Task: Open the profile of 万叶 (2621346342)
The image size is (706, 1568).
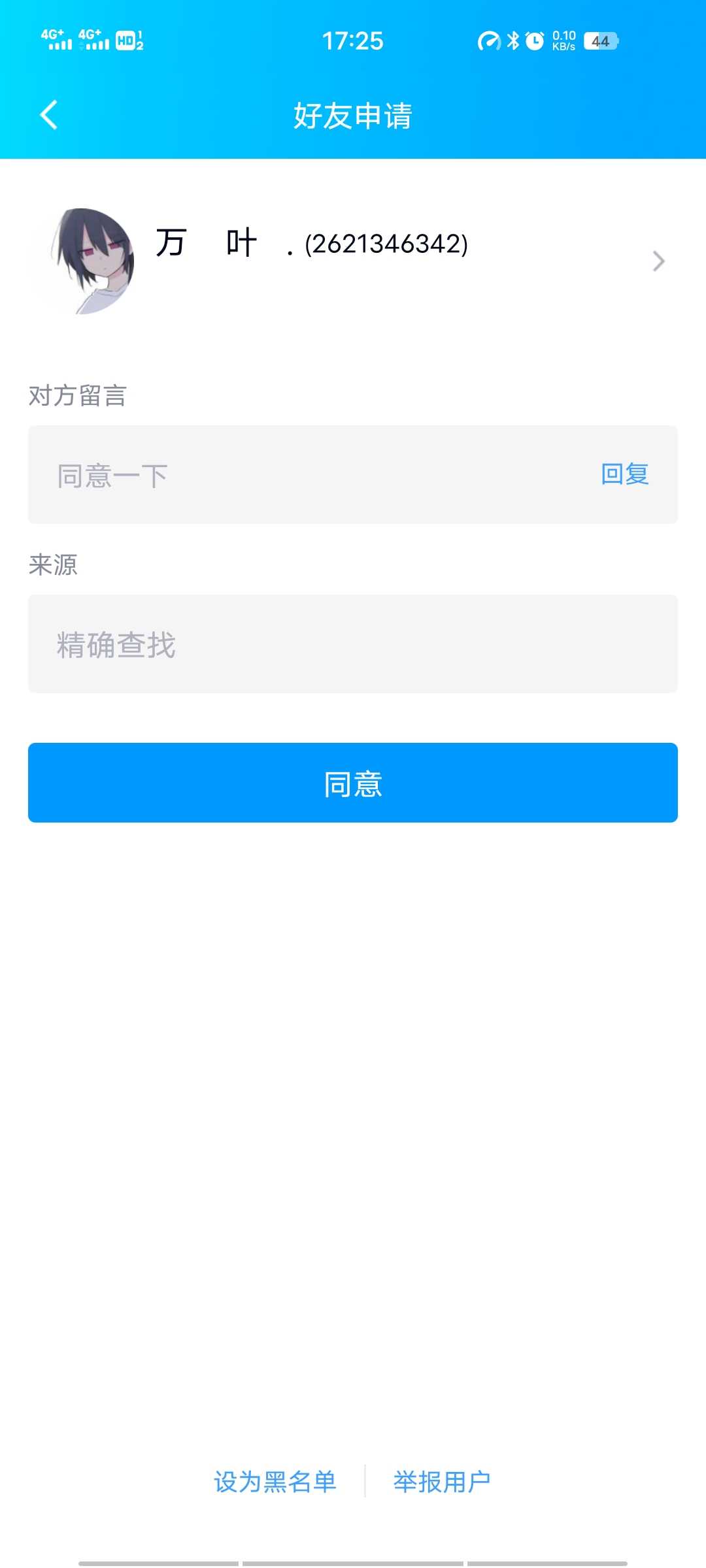Action: [x=353, y=261]
